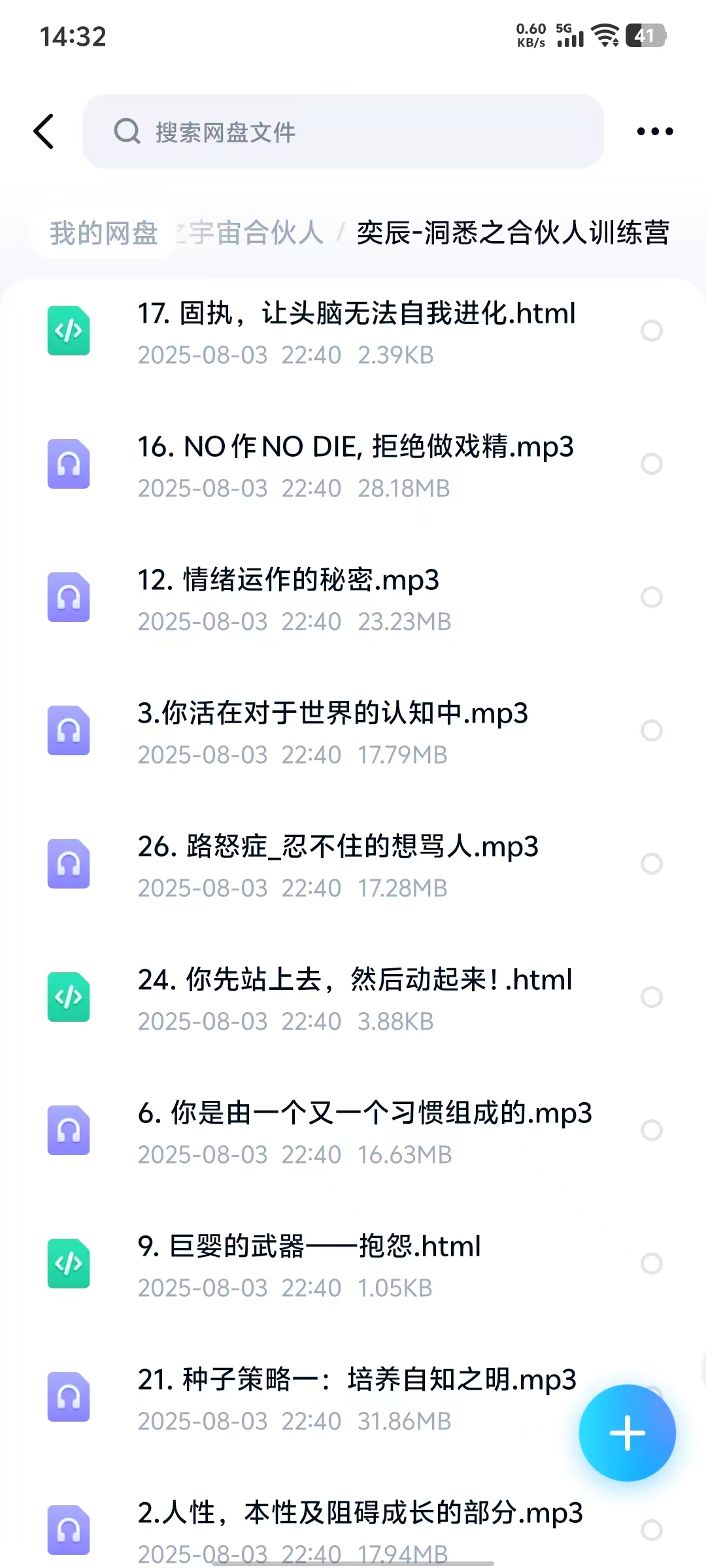Open the blue plus upload button

627,1433
